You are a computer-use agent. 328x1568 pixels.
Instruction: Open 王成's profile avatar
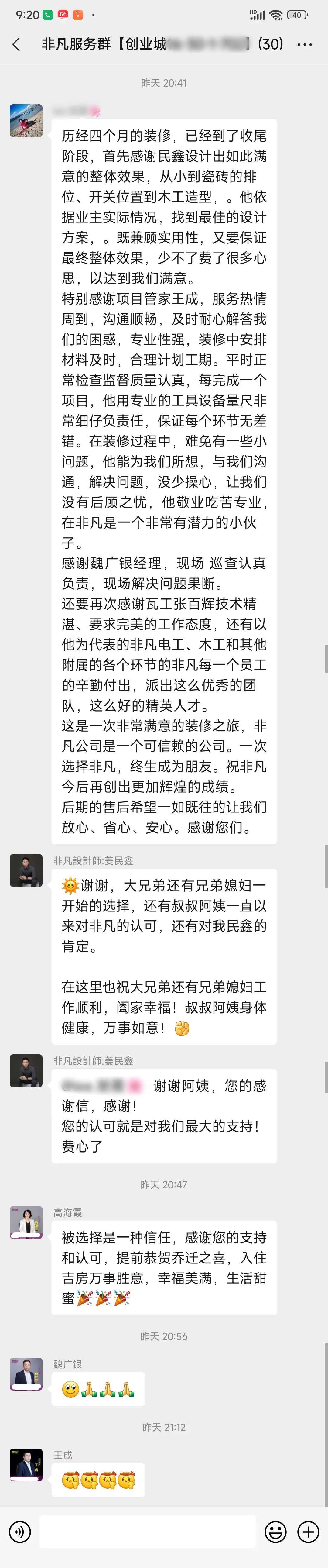(26, 1465)
